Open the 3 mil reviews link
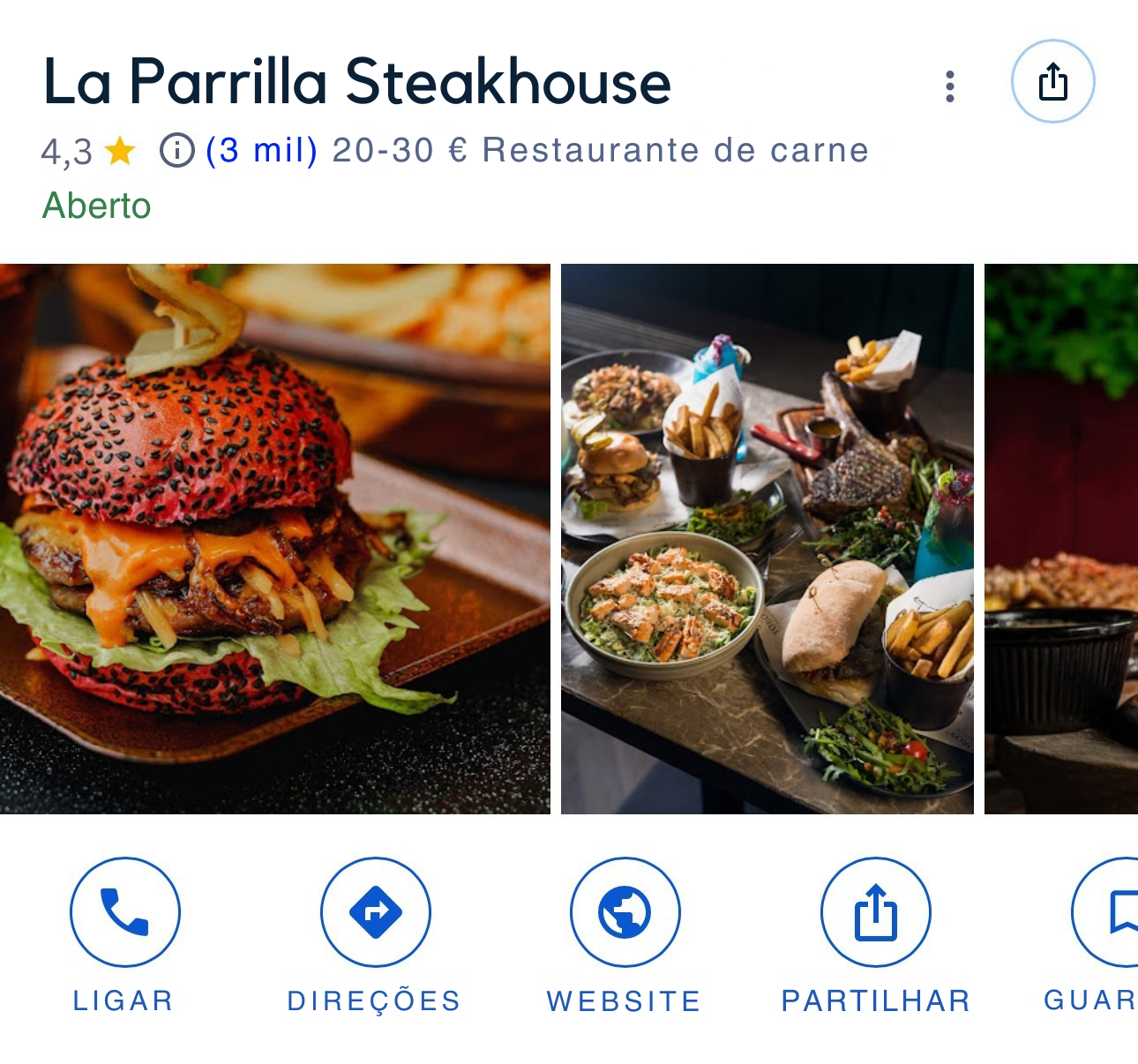Viewport: 1138px width, 1064px height. (261, 151)
